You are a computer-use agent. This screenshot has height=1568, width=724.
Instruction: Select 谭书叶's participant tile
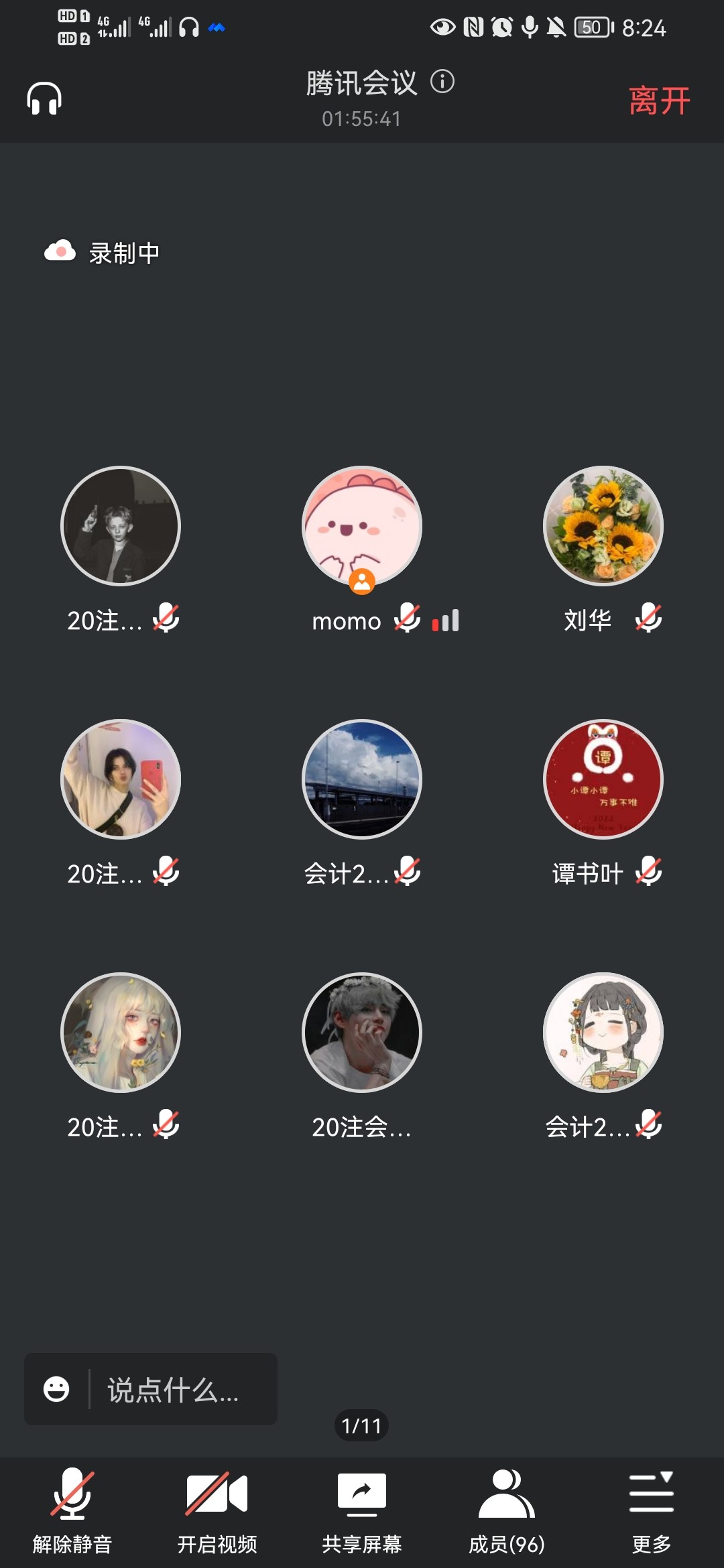[x=603, y=780]
